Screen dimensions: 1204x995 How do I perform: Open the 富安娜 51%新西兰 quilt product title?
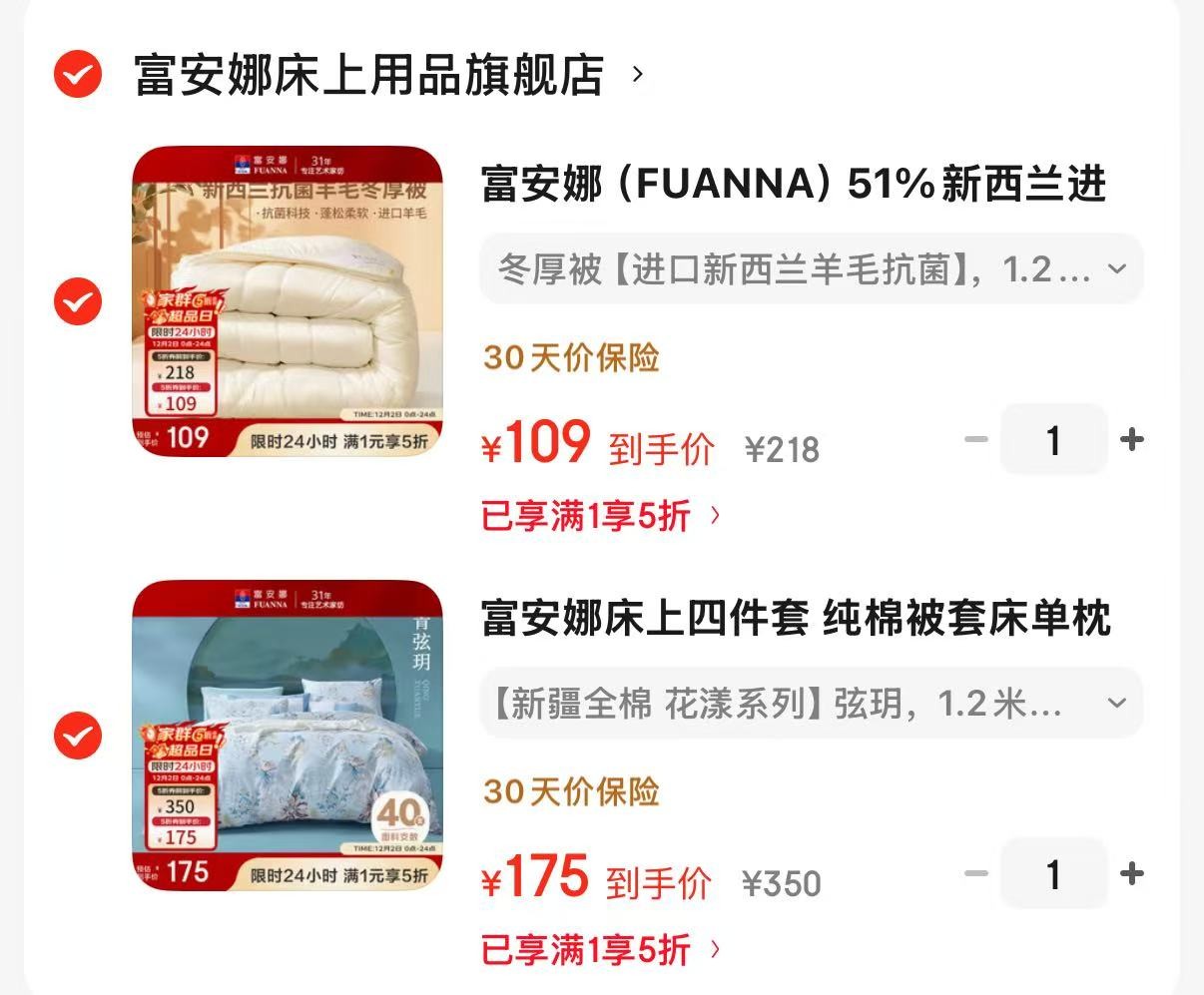coord(794,185)
